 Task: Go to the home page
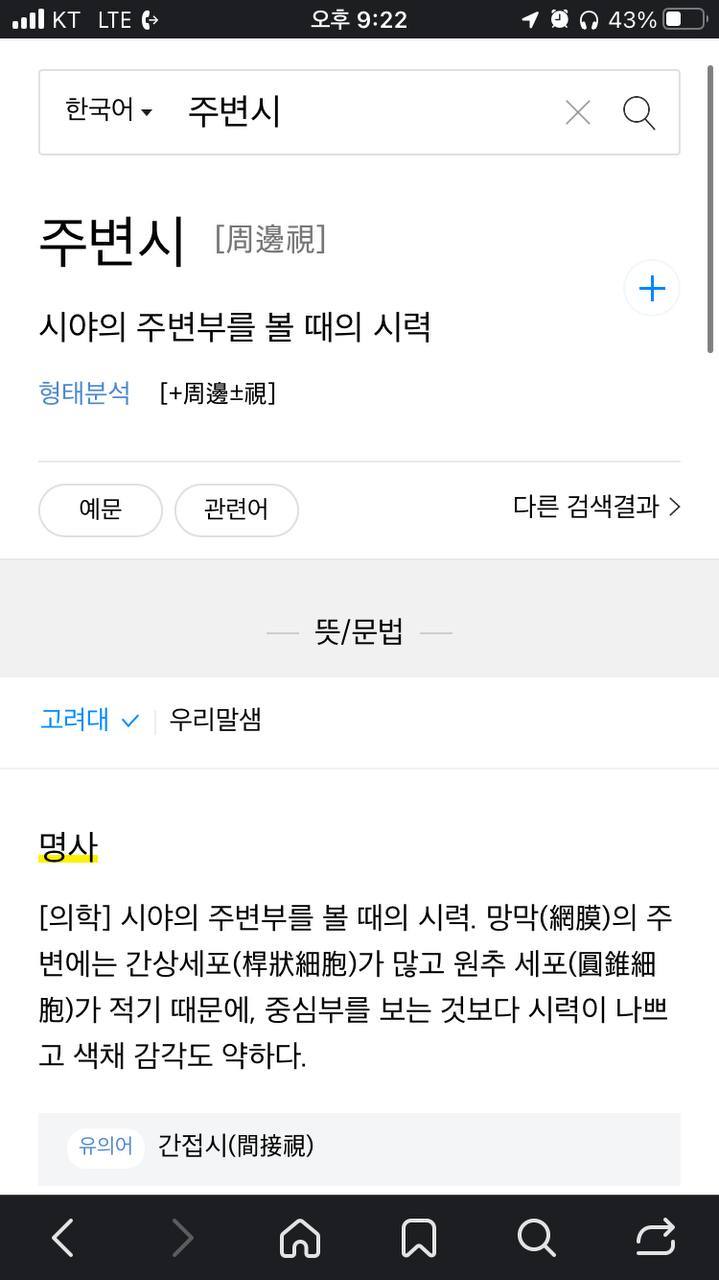[300, 1238]
